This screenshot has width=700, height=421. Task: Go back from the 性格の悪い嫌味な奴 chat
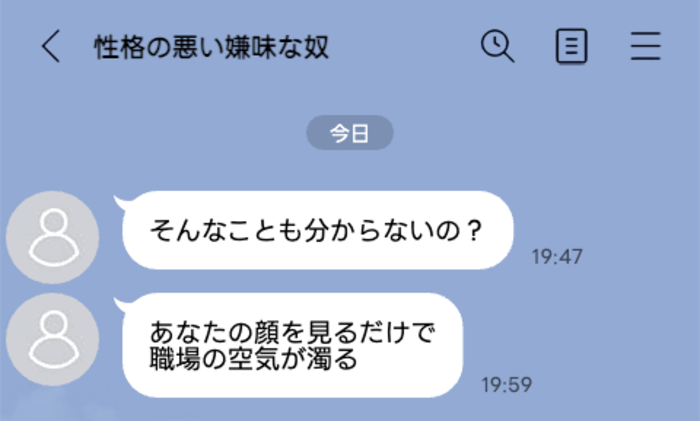tap(50, 47)
